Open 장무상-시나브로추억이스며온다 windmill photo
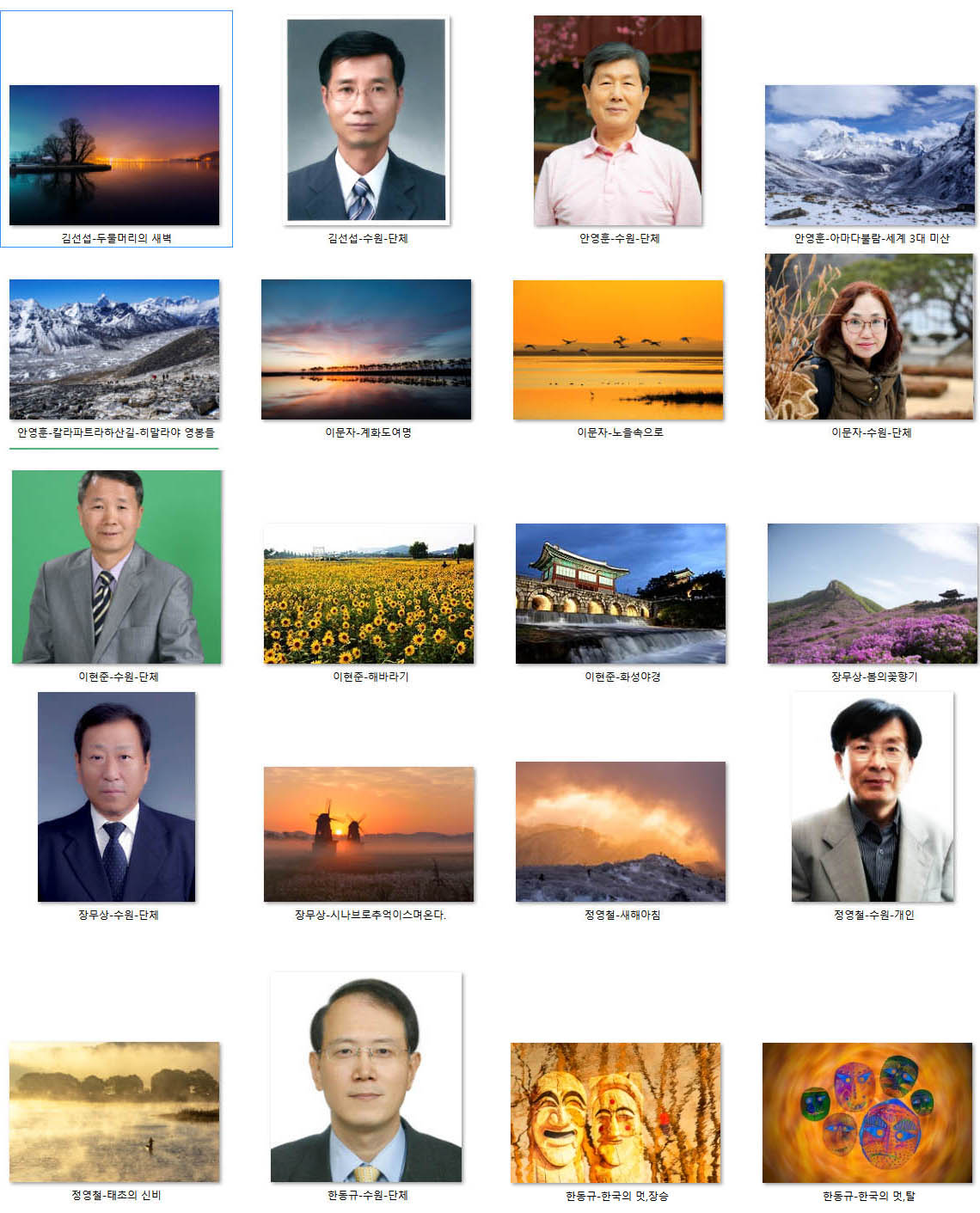 pos(369,834)
